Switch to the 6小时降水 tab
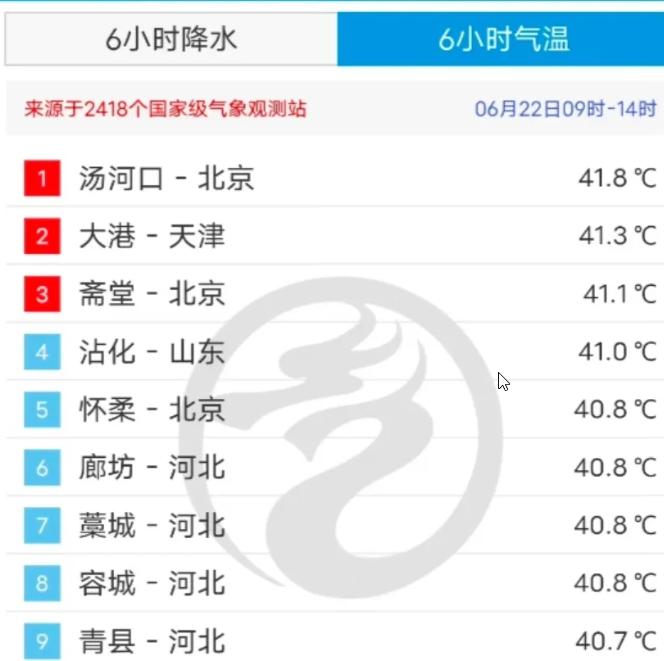Viewport: 664px width, 661px height. pos(171,40)
